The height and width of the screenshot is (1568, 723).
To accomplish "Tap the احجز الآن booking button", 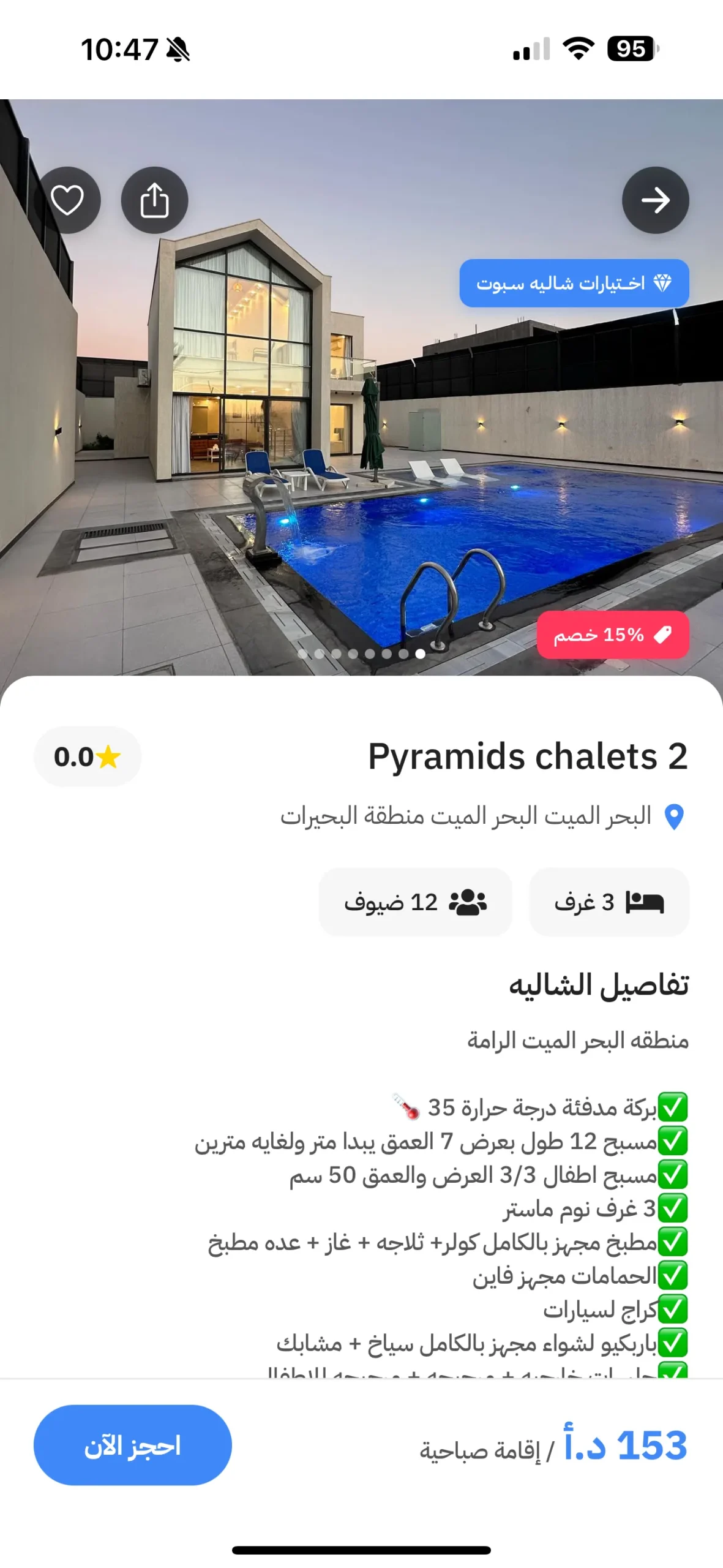I will click(x=132, y=1445).
